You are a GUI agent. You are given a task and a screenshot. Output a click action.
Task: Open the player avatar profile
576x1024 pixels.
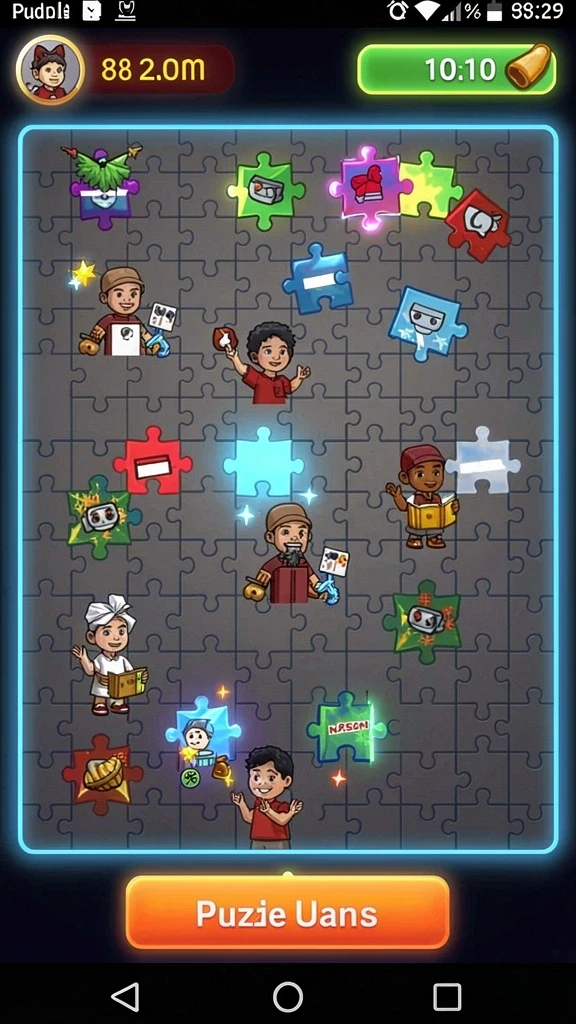[x=50, y=69]
